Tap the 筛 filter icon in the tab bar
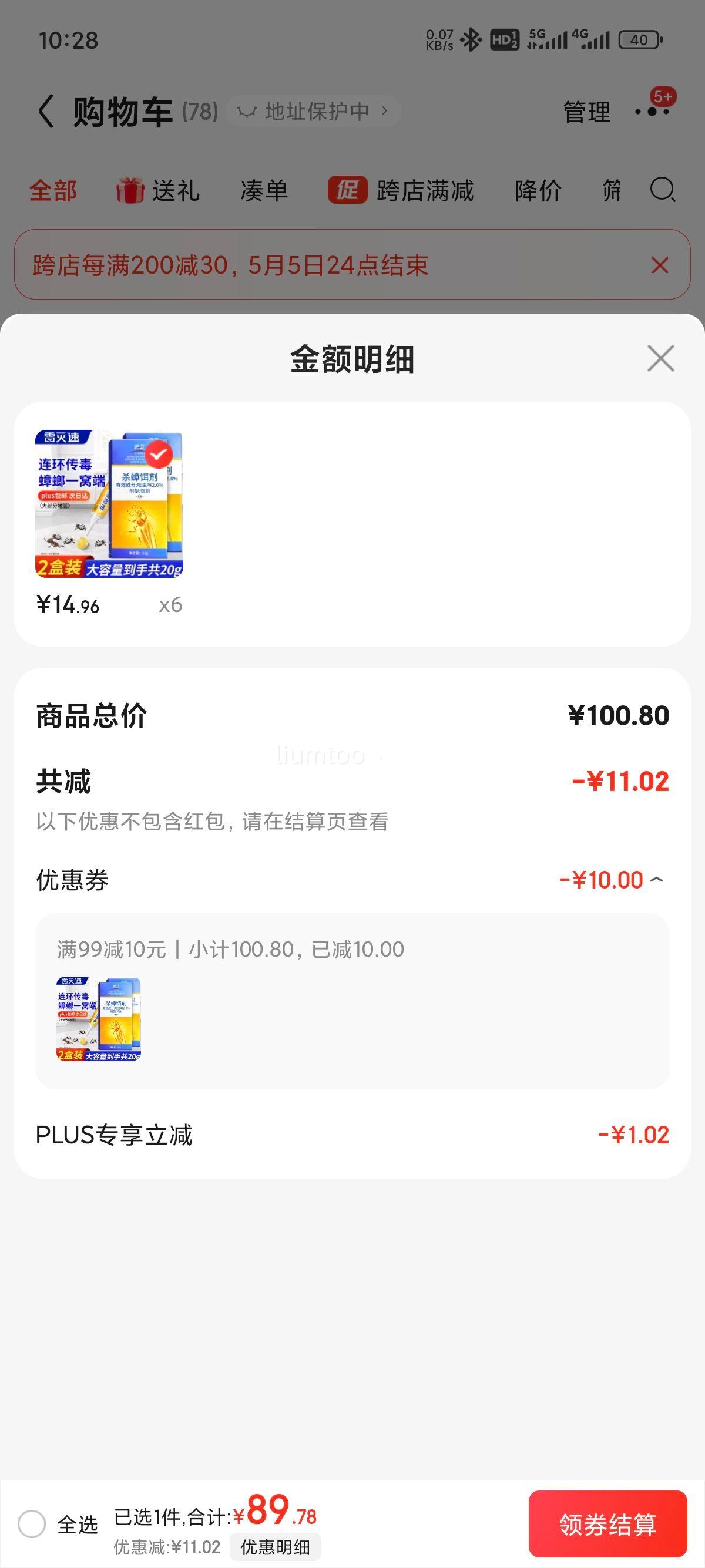 612,190
